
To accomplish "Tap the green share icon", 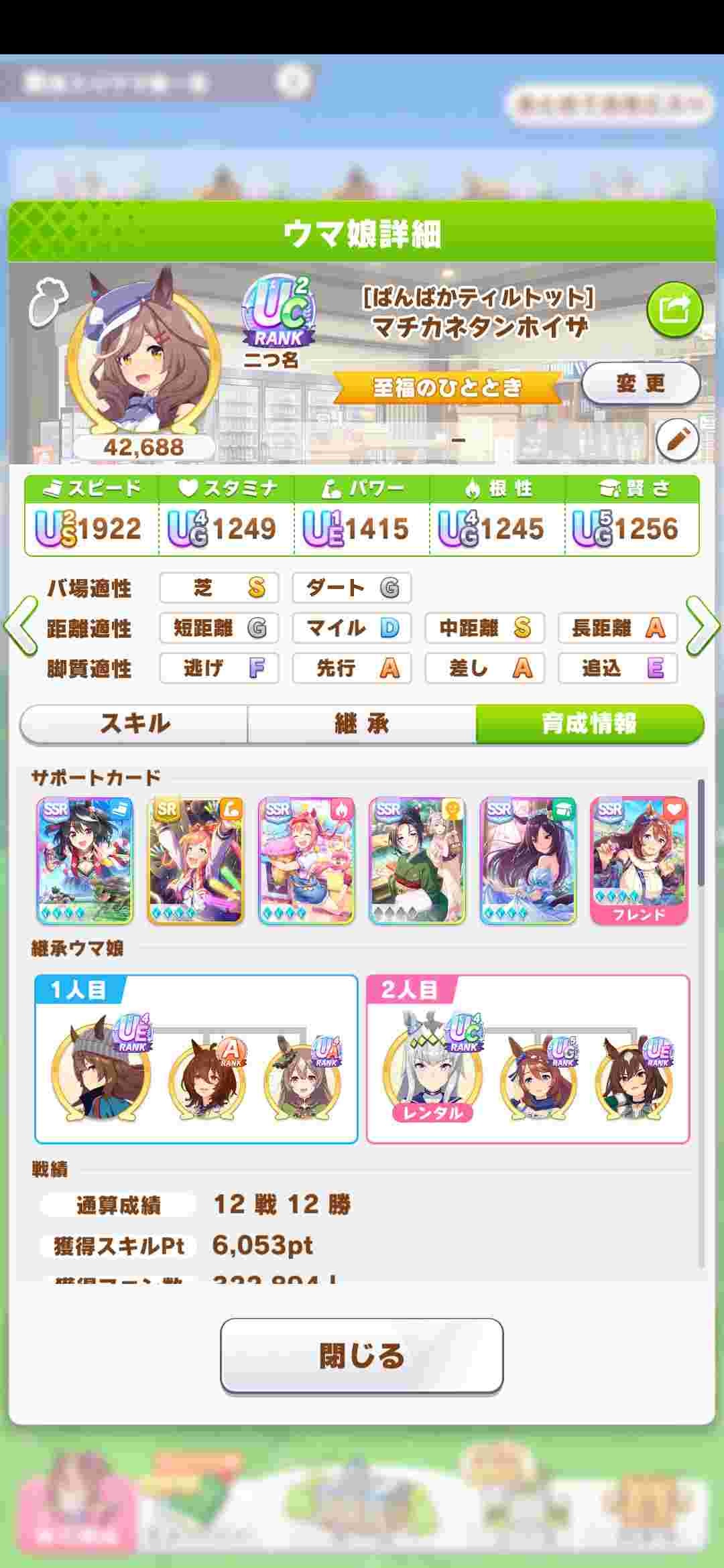I will [x=674, y=309].
